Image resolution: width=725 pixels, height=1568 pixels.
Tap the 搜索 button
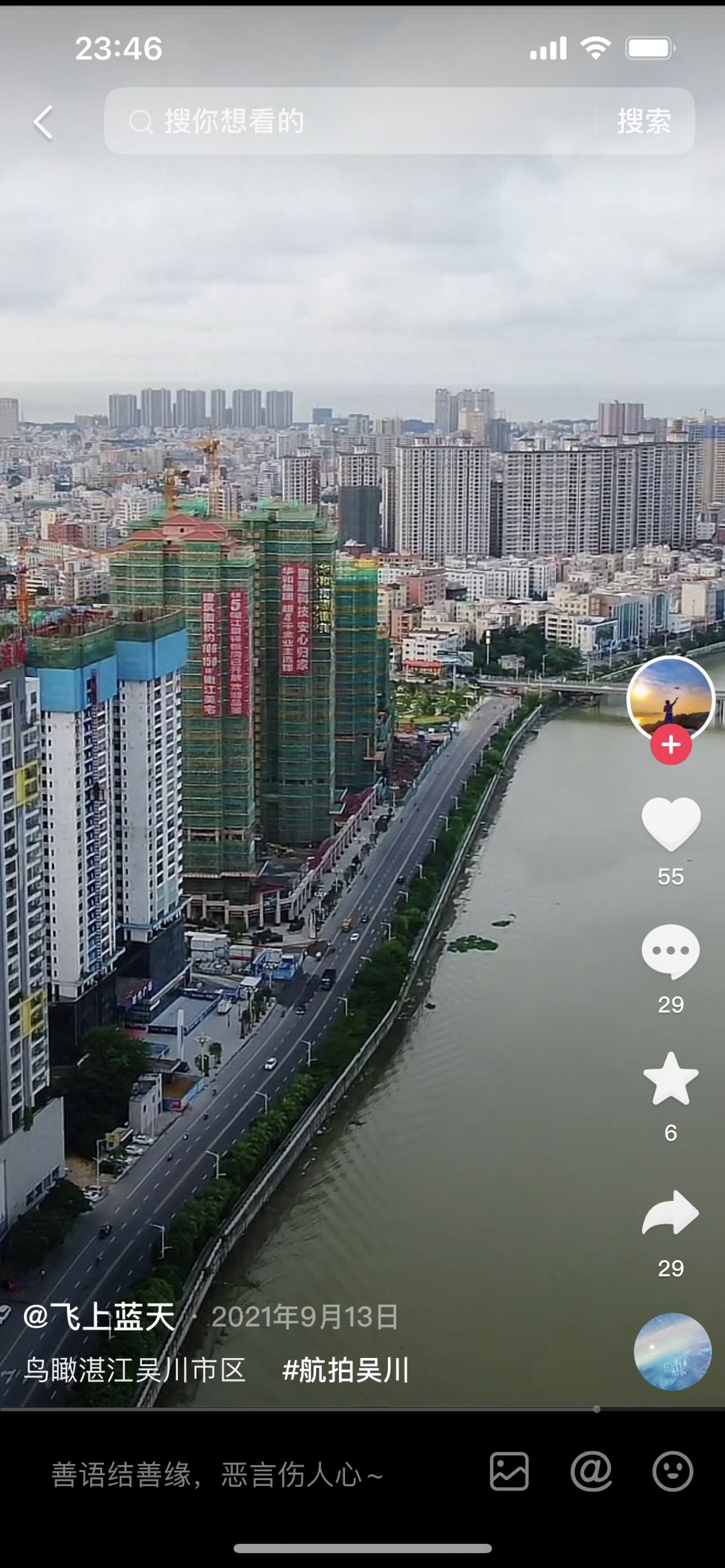pos(644,121)
